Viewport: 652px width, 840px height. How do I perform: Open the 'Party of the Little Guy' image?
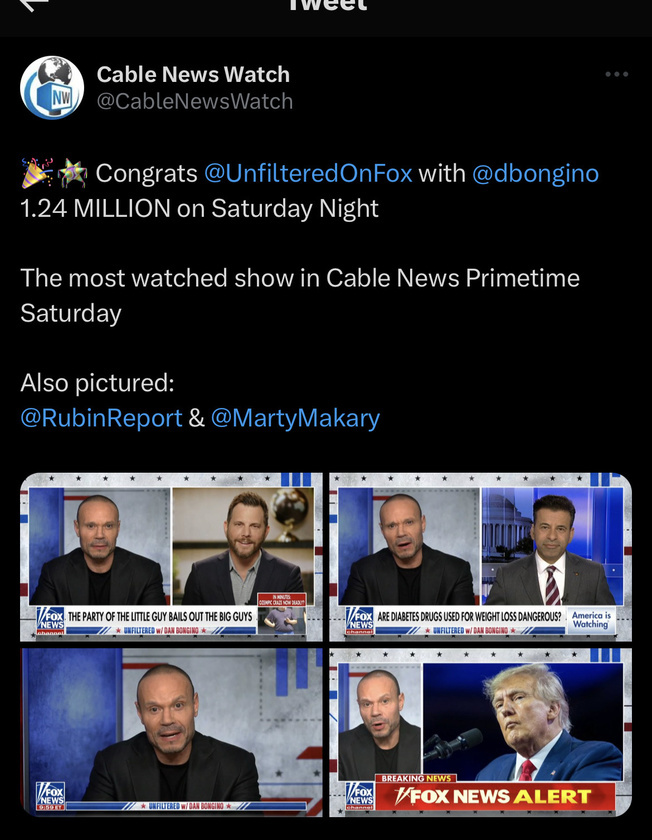coord(172,556)
